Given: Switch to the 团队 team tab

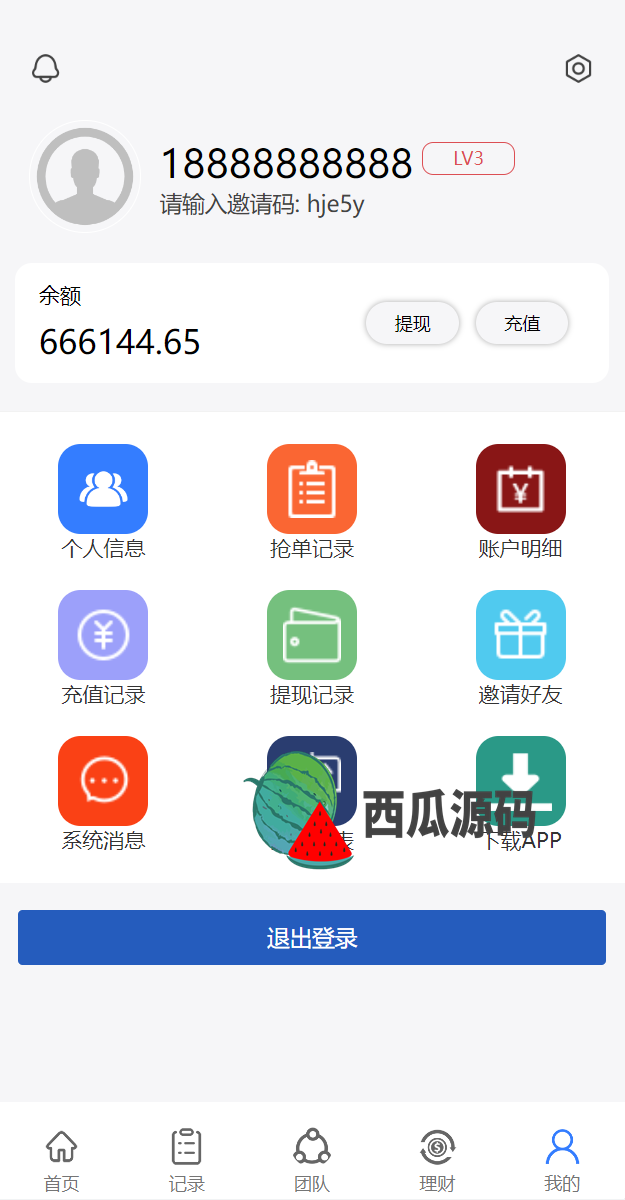Looking at the screenshot, I should 312,1158.
